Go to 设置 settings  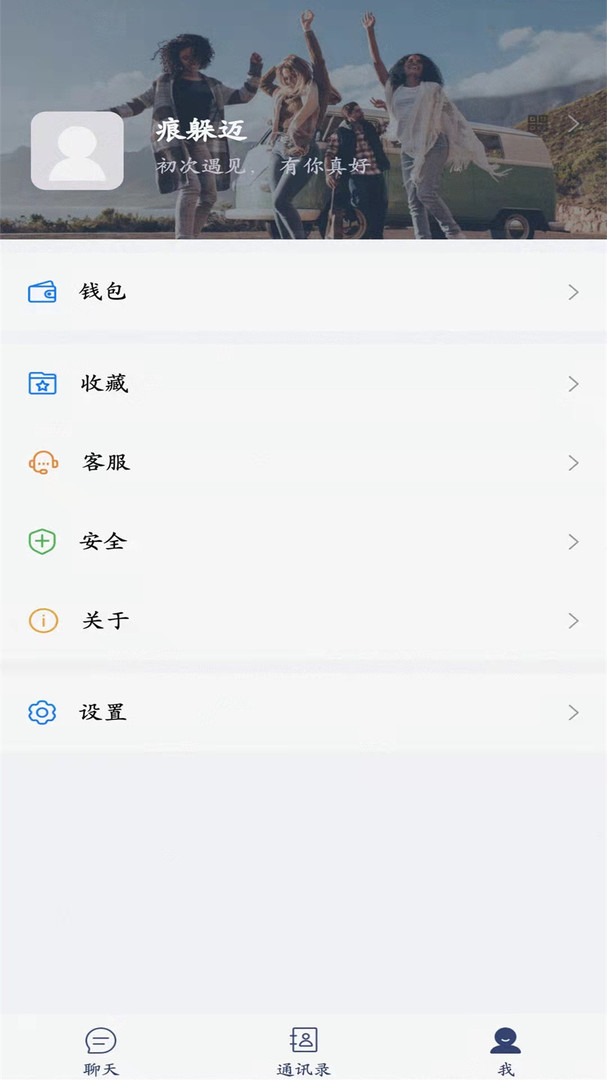pos(303,713)
